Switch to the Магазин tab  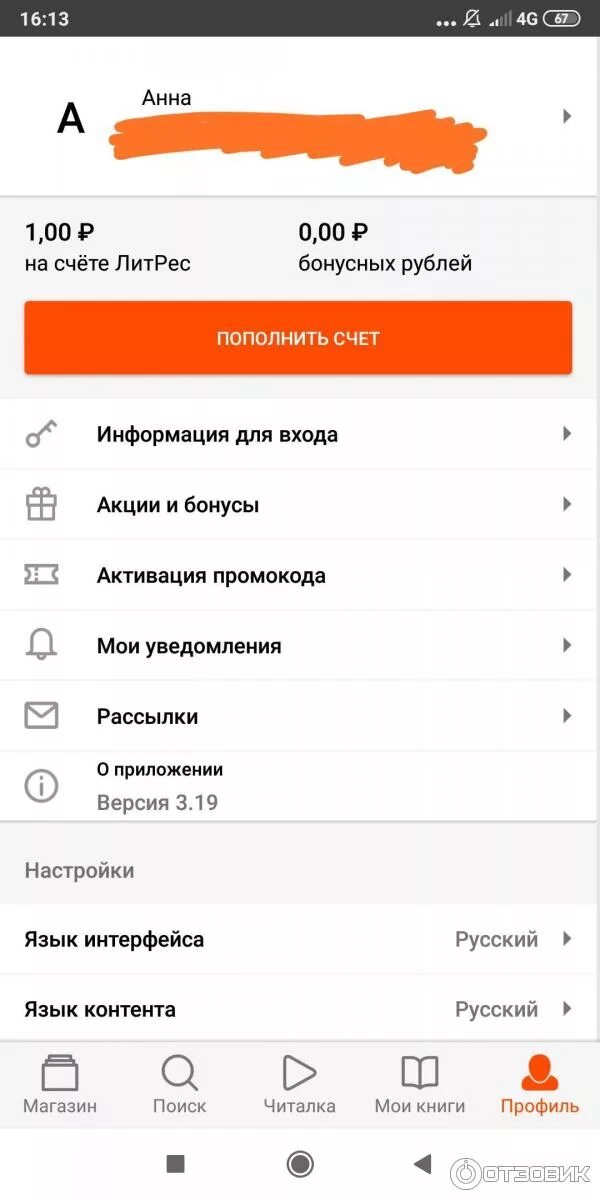[60, 1085]
